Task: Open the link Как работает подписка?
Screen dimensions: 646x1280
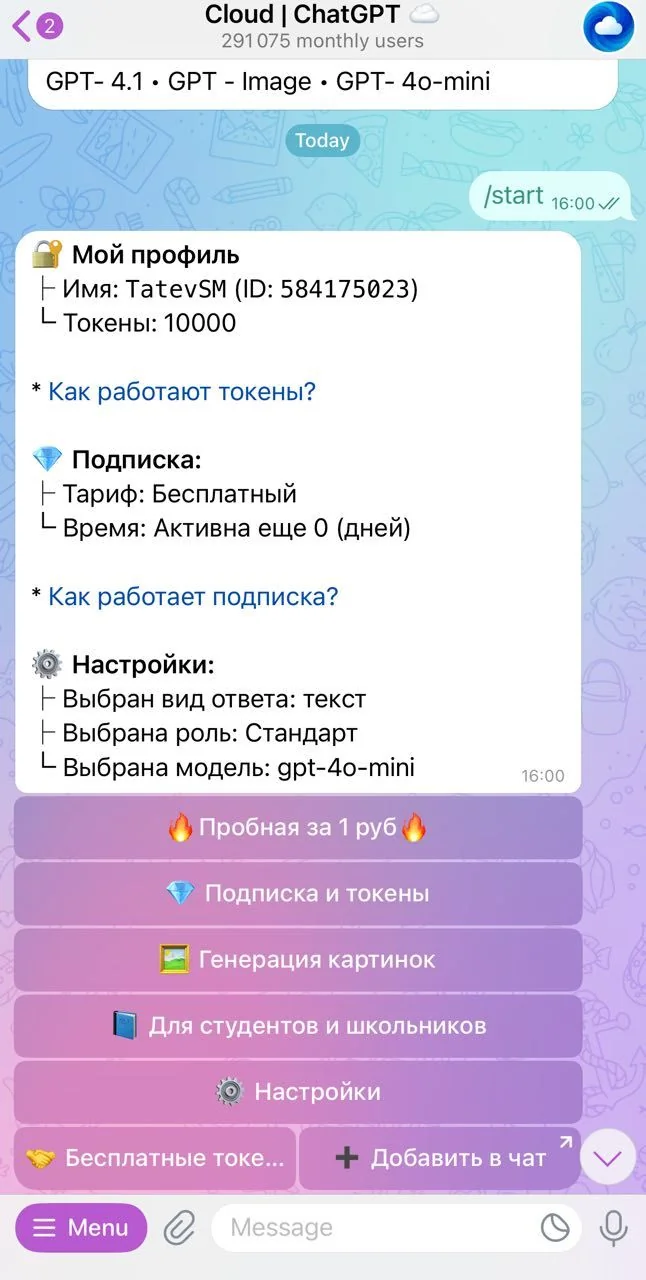Action: pyautogui.click(x=193, y=597)
